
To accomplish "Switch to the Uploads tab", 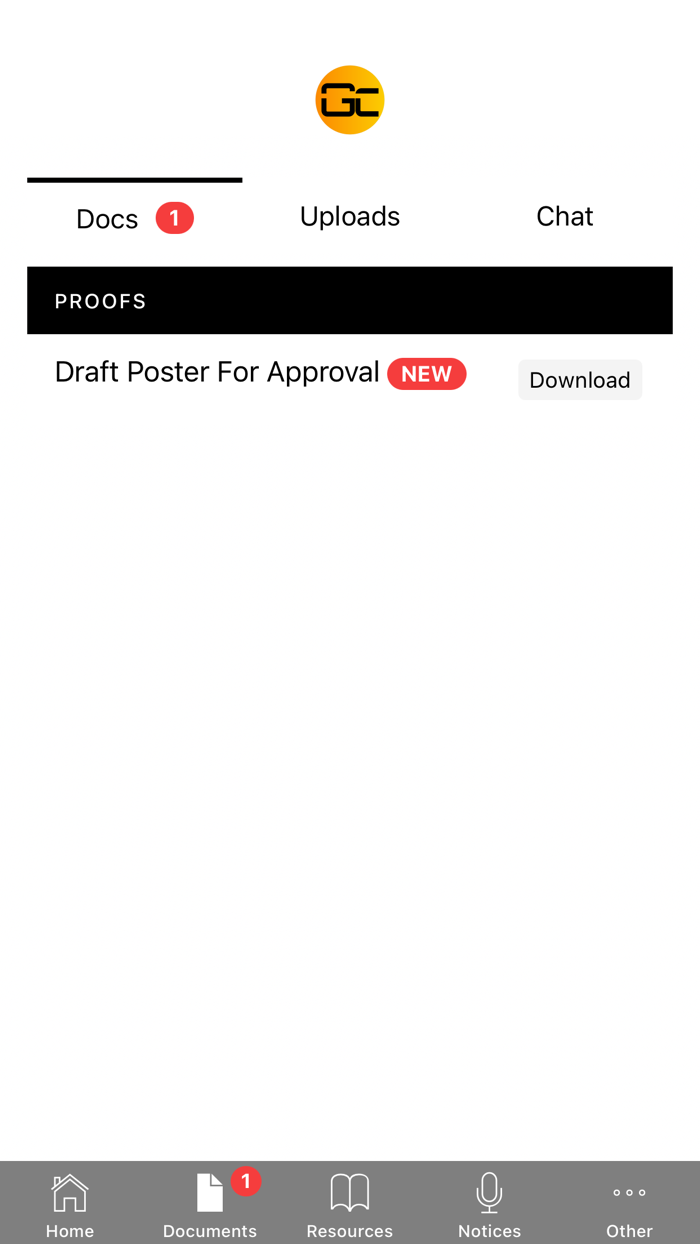I will click(x=350, y=216).
